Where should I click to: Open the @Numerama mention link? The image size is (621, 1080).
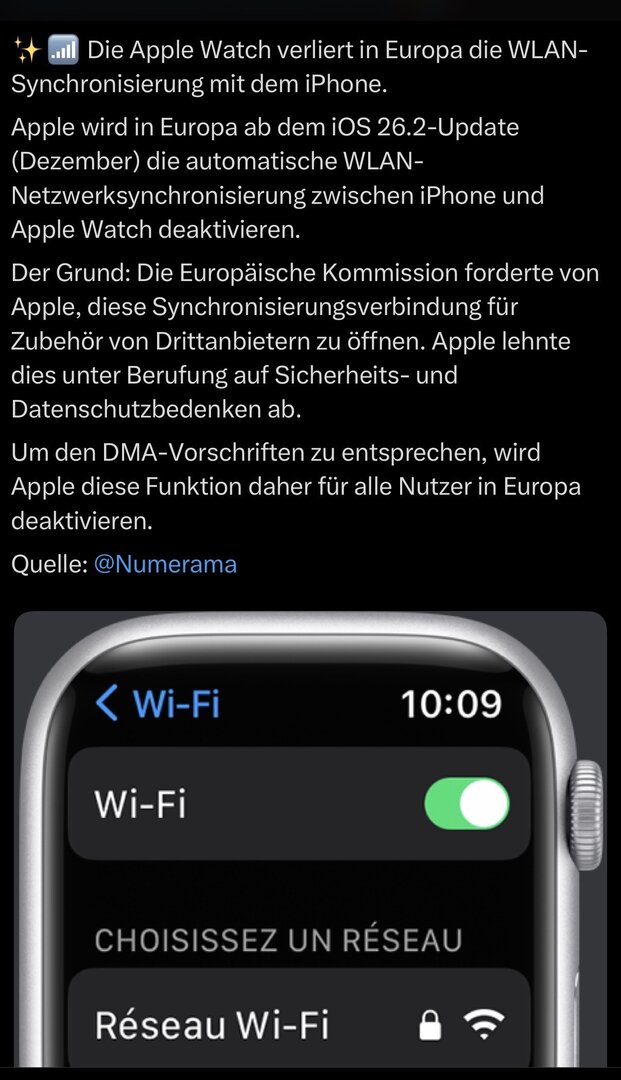165,564
